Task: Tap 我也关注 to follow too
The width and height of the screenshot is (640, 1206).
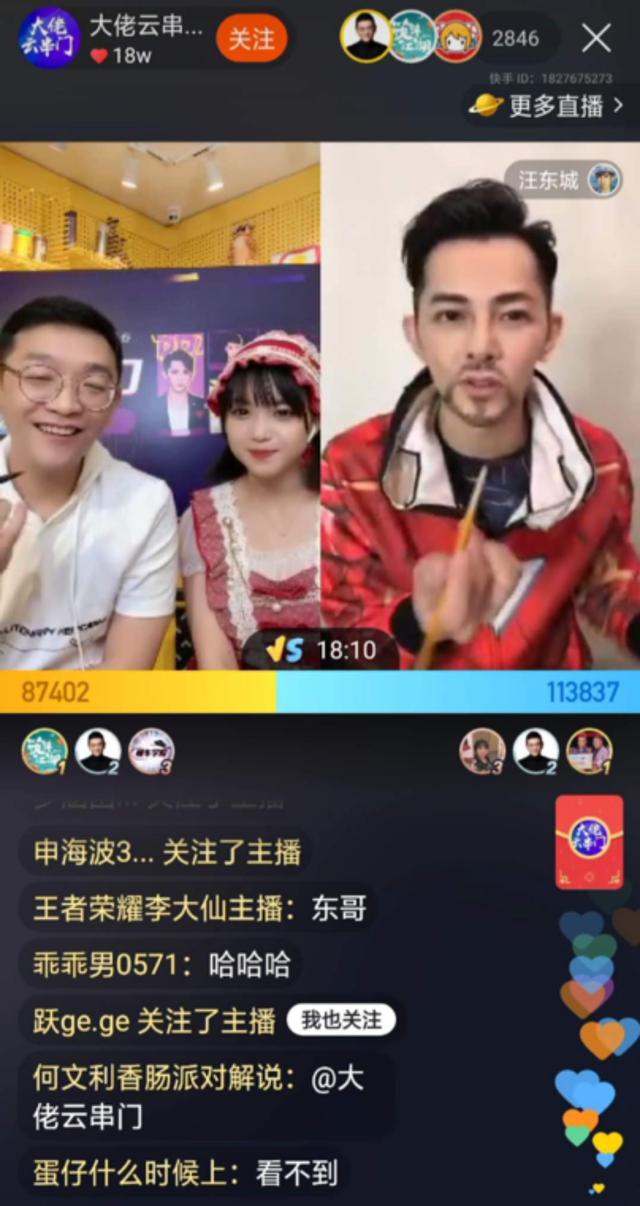Action: pyautogui.click(x=341, y=1020)
